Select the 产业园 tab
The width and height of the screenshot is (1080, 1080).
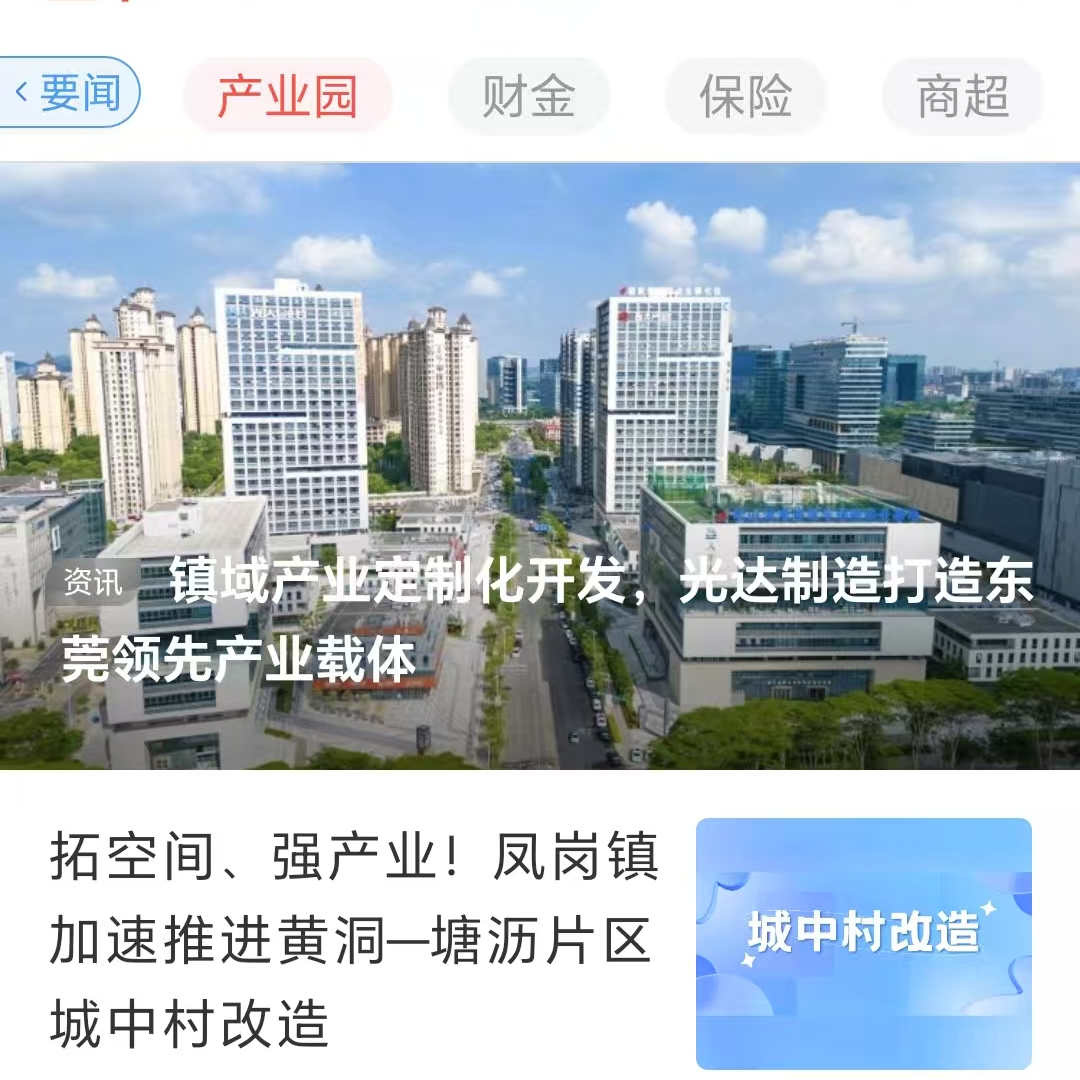288,96
